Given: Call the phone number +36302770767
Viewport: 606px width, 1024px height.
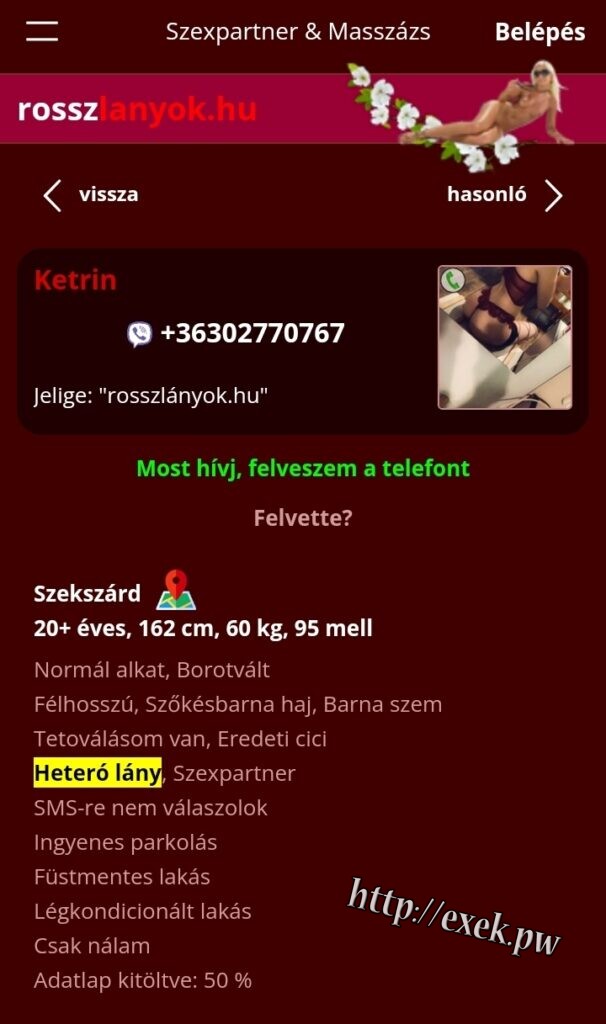Looking at the screenshot, I should point(251,333).
